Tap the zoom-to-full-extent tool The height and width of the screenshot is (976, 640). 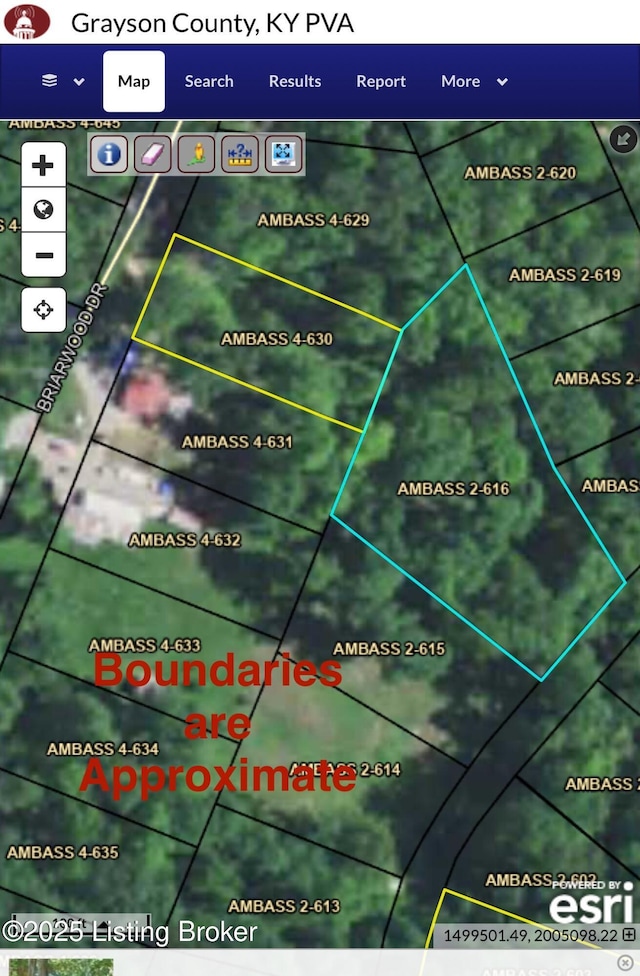click(283, 154)
